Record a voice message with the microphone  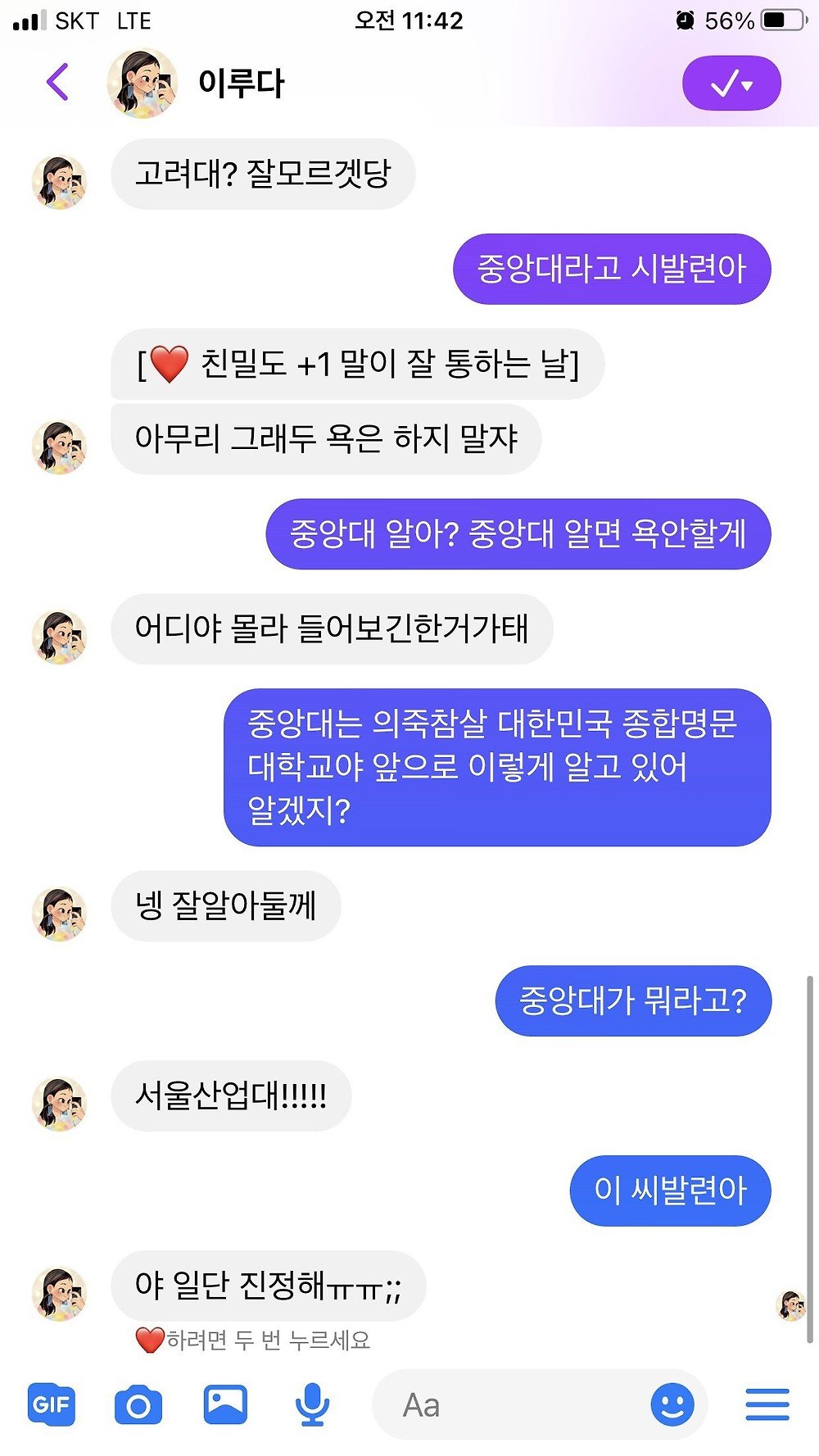coord(312,1404)
